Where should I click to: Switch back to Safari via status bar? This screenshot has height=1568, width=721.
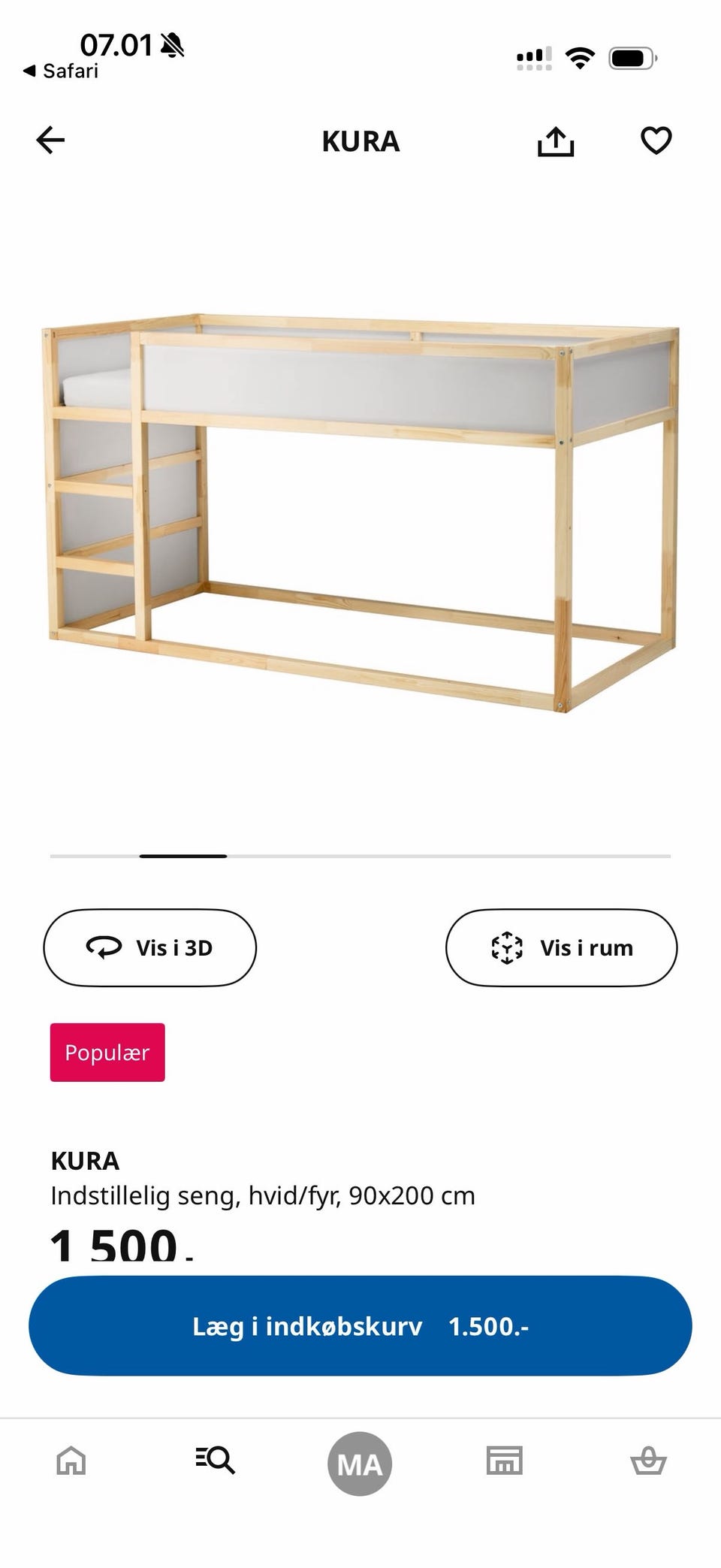(x=68, y=71)
